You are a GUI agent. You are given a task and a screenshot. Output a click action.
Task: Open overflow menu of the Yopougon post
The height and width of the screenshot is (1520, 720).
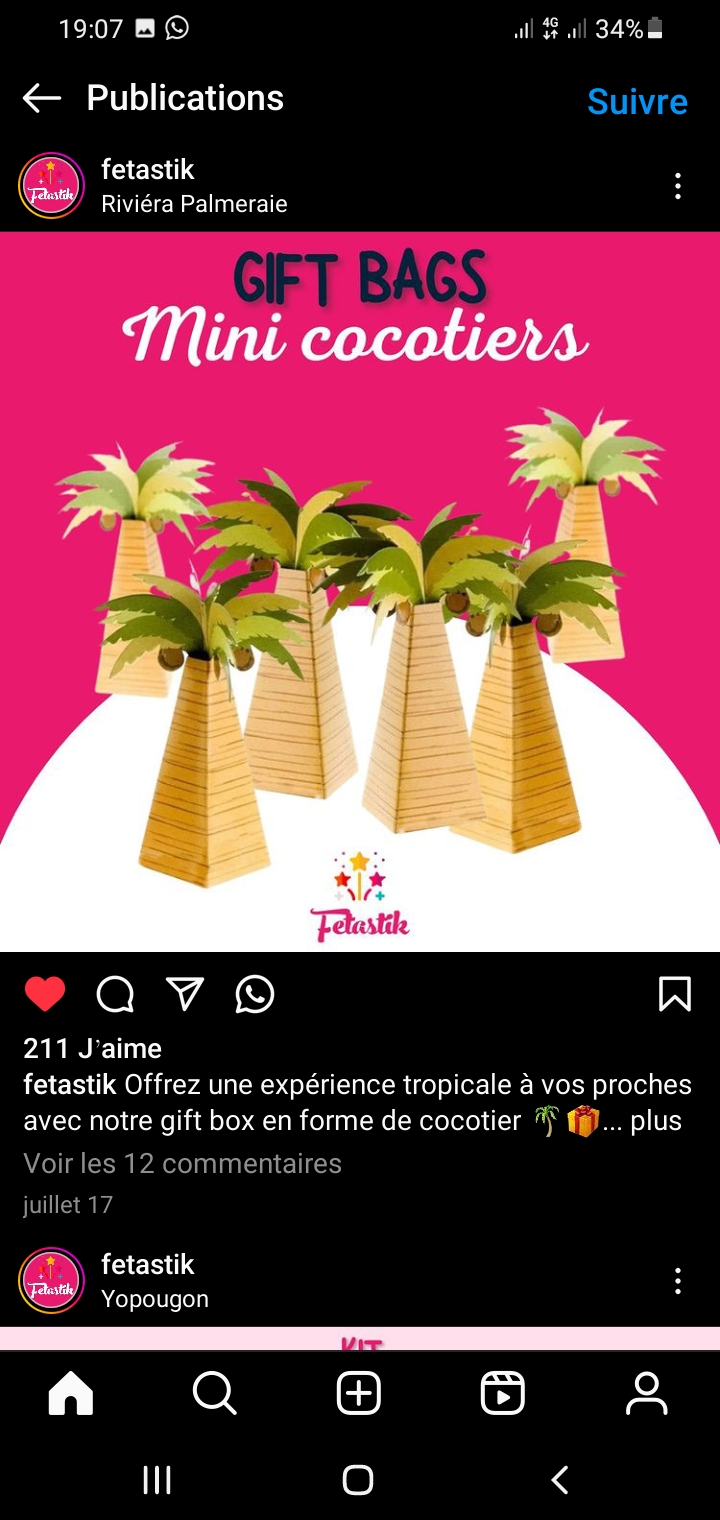click(678, 1281)
